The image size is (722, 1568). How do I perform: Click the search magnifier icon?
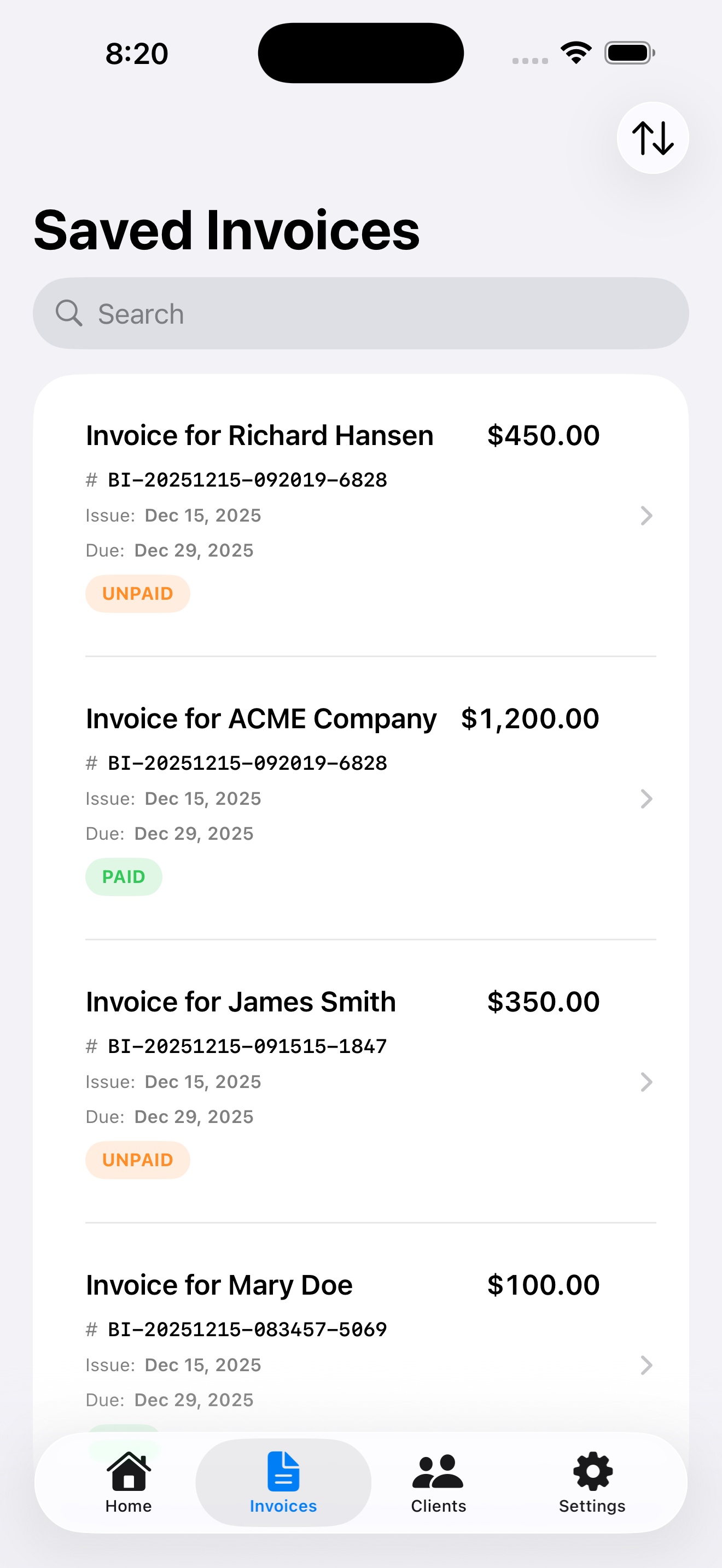coord(71,313)
